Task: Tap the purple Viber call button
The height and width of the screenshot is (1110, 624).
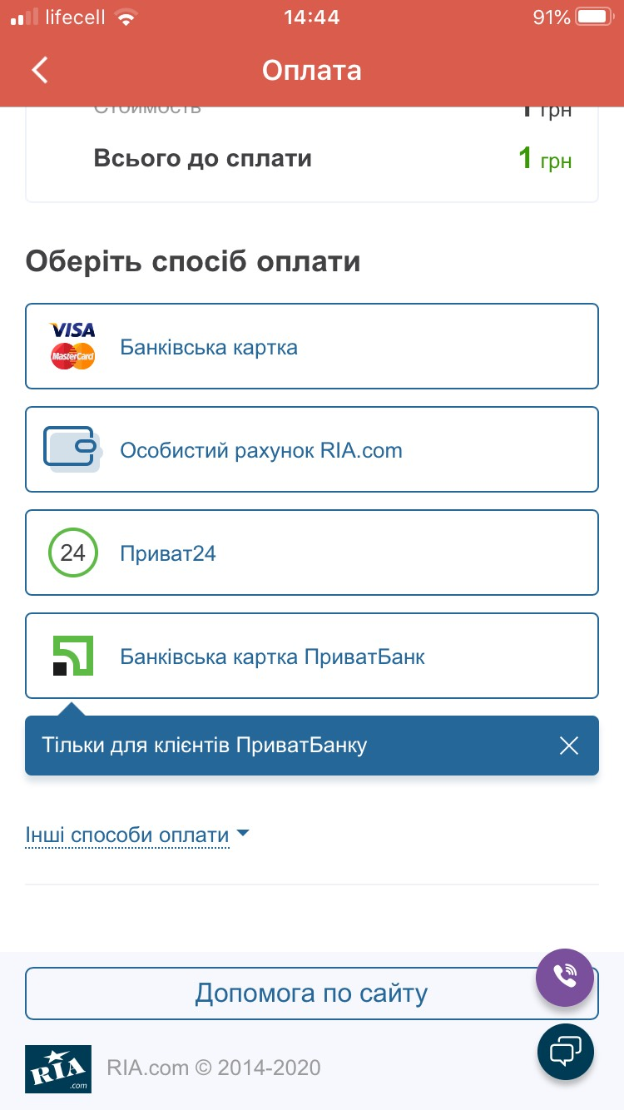Action: click(565, 978)
